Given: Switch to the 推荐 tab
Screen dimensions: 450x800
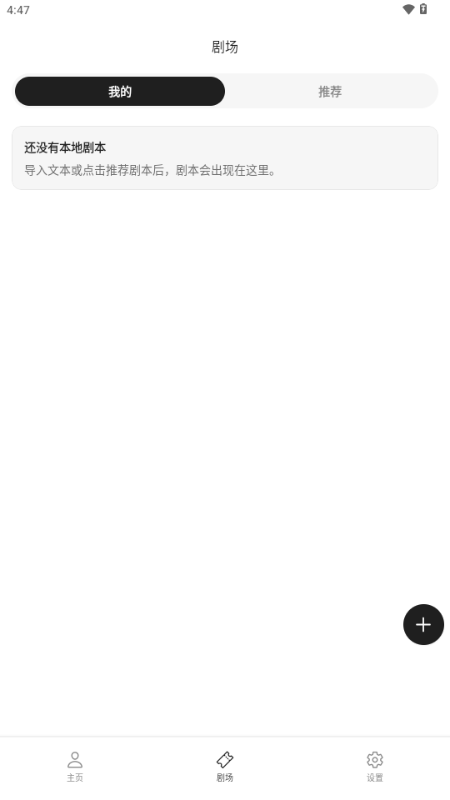Looking at the screenshot, I should 330,91.
